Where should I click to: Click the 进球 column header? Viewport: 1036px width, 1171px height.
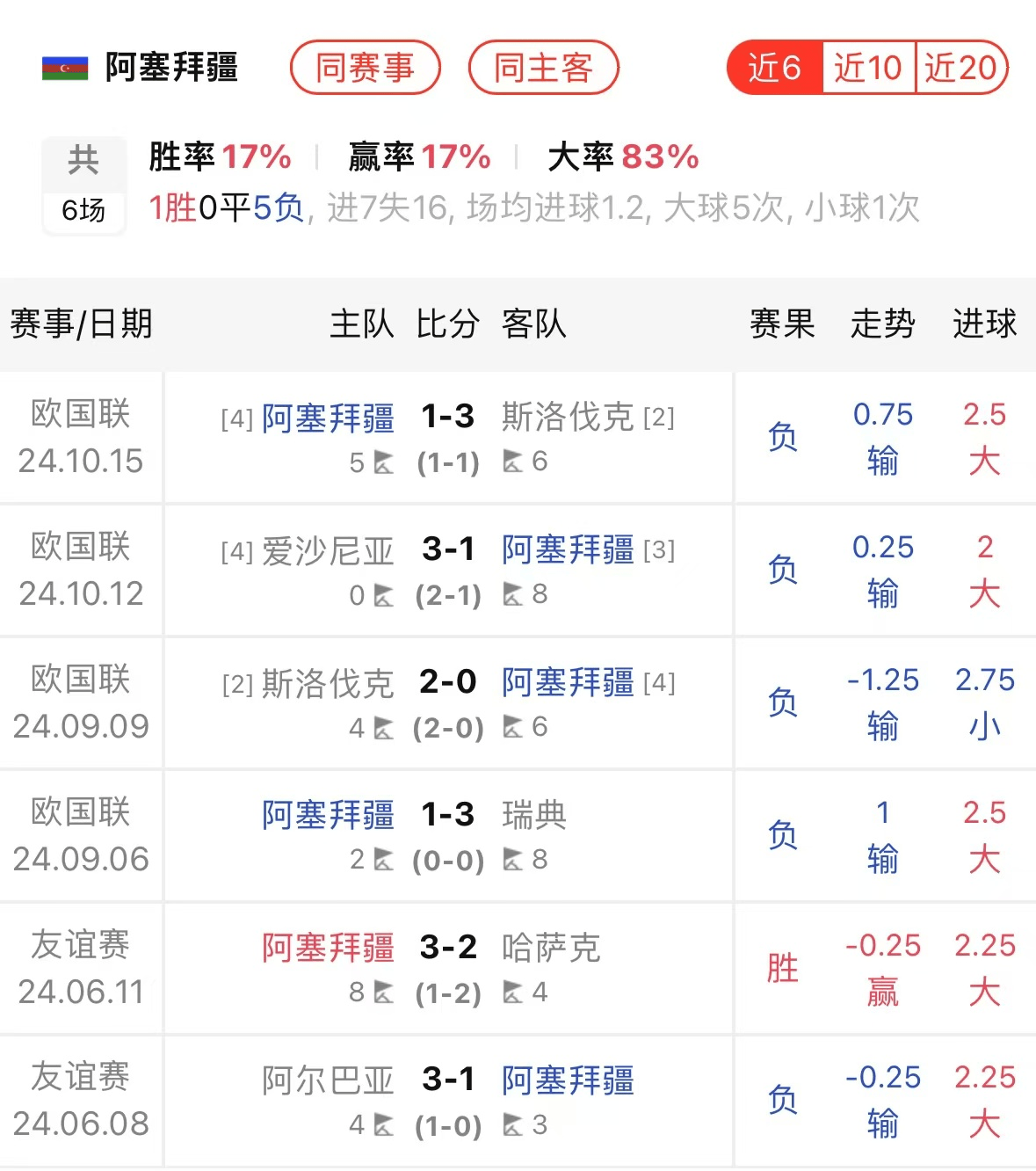click(984, 324)
